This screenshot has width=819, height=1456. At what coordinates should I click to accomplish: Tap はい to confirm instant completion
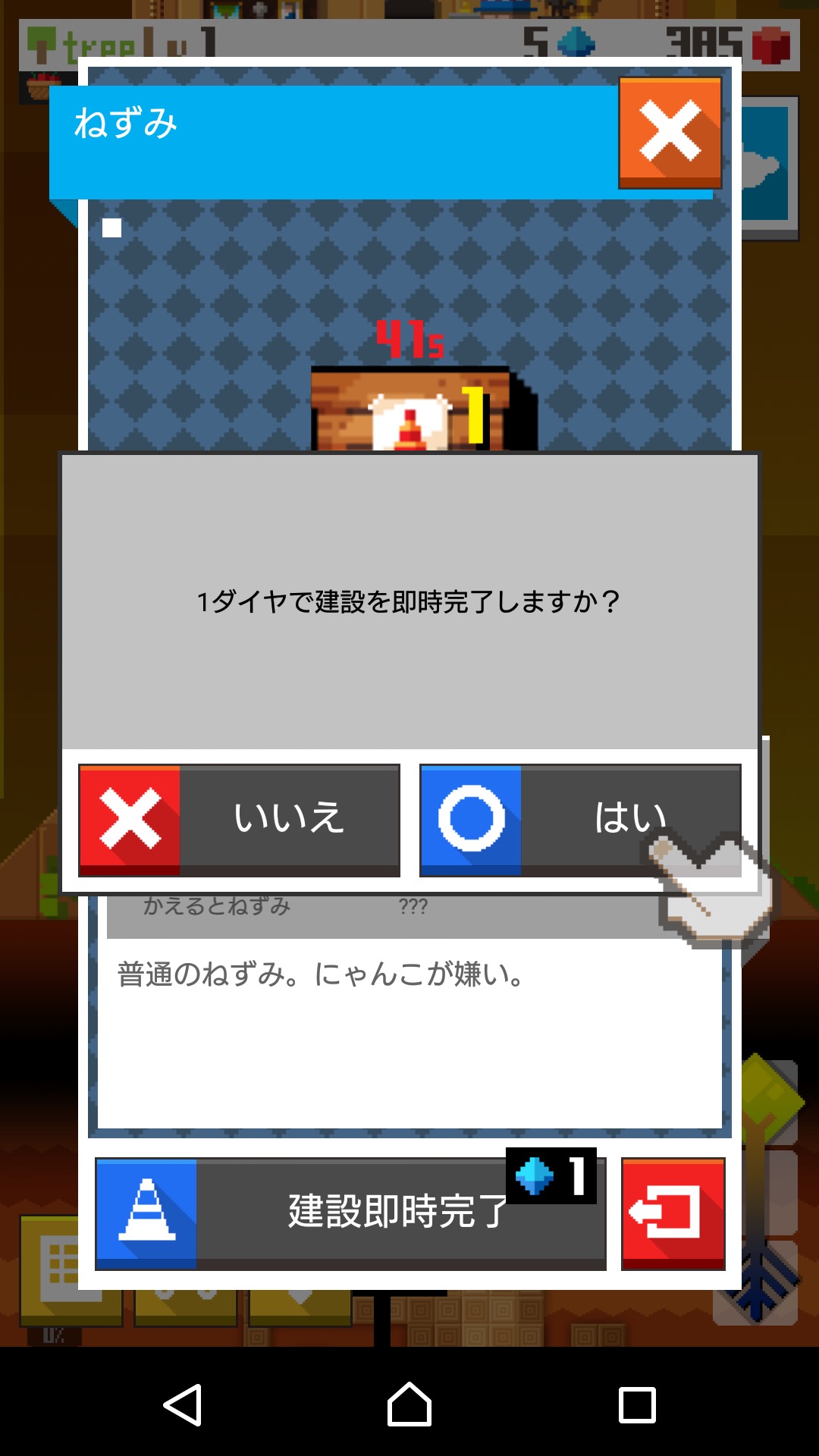tap(579, 820)
